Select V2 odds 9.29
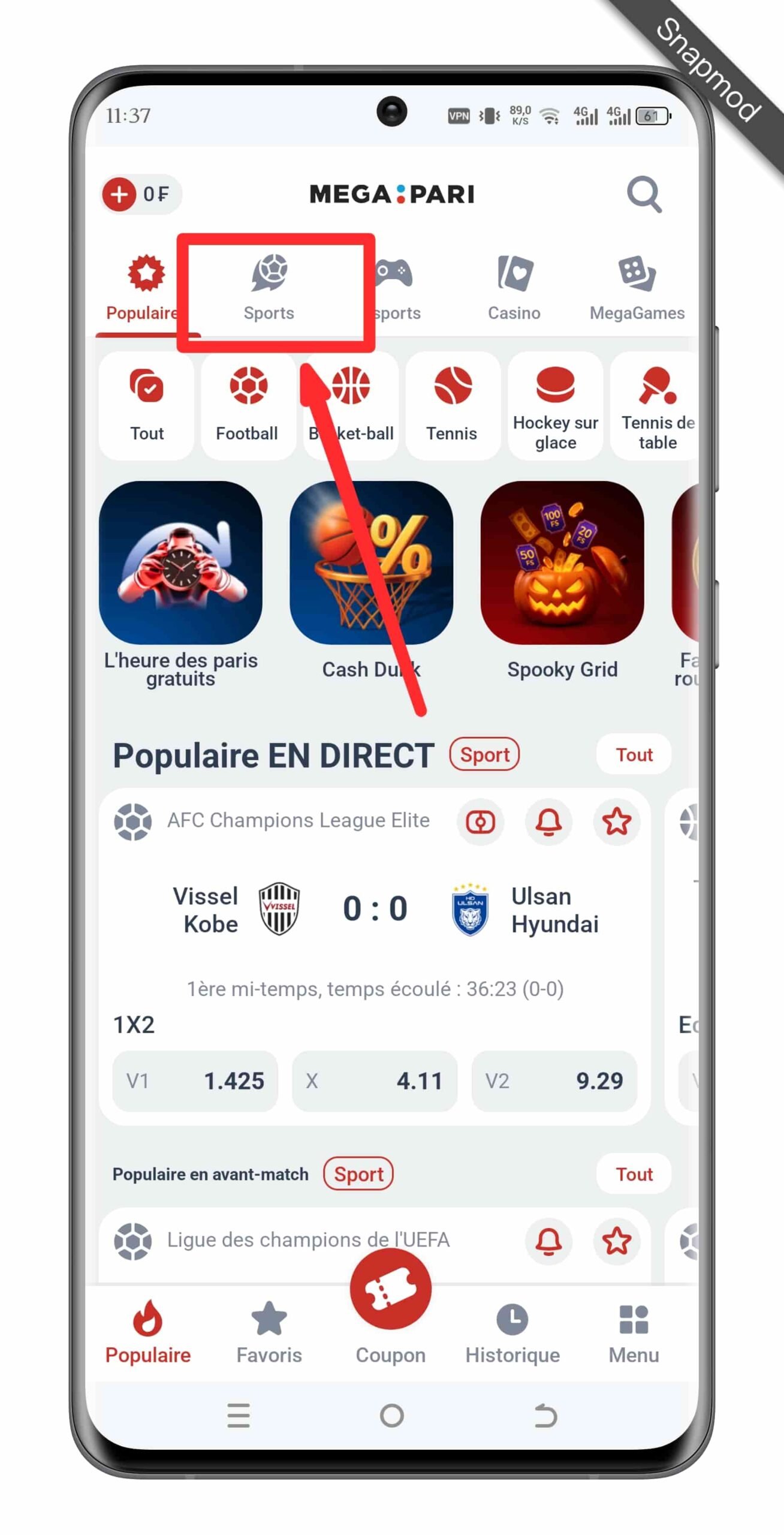The height and width of the screenshot is (1535, 784). [x=554, y=1080]
